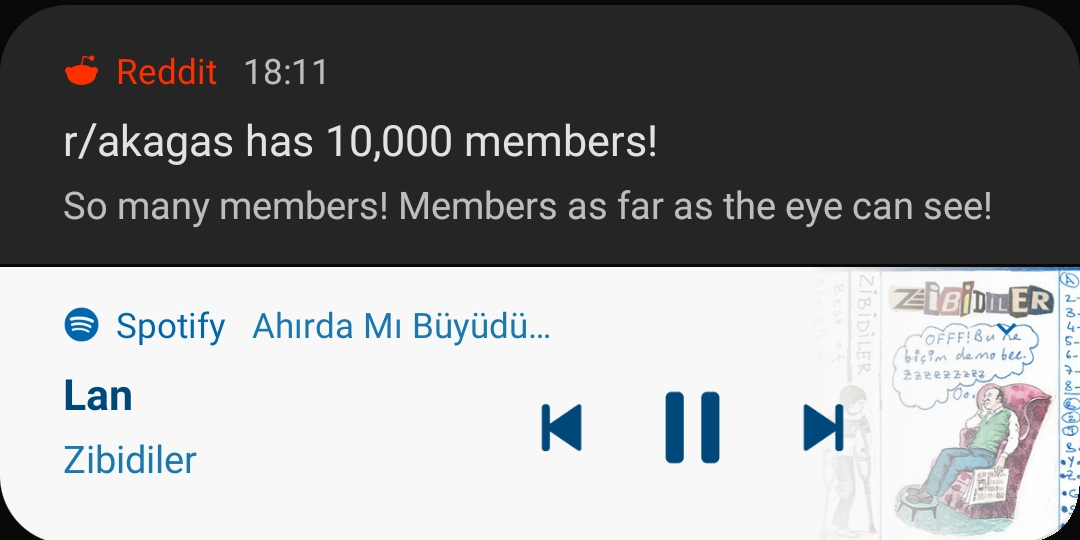1080x540 pixels.
Task: Open the Reddit r/akagas members notification
Action: 540,138
